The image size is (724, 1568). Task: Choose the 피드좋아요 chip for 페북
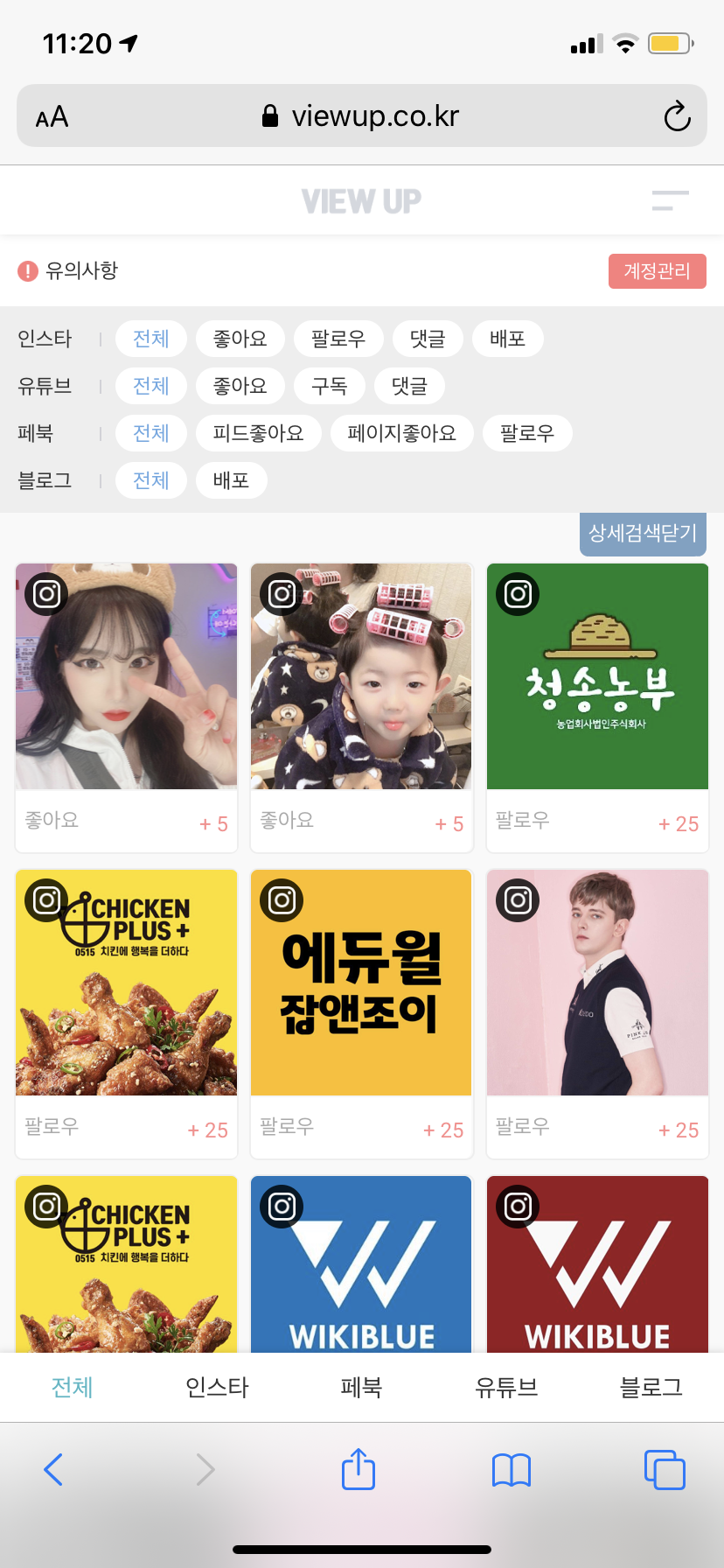coord(258,433)
